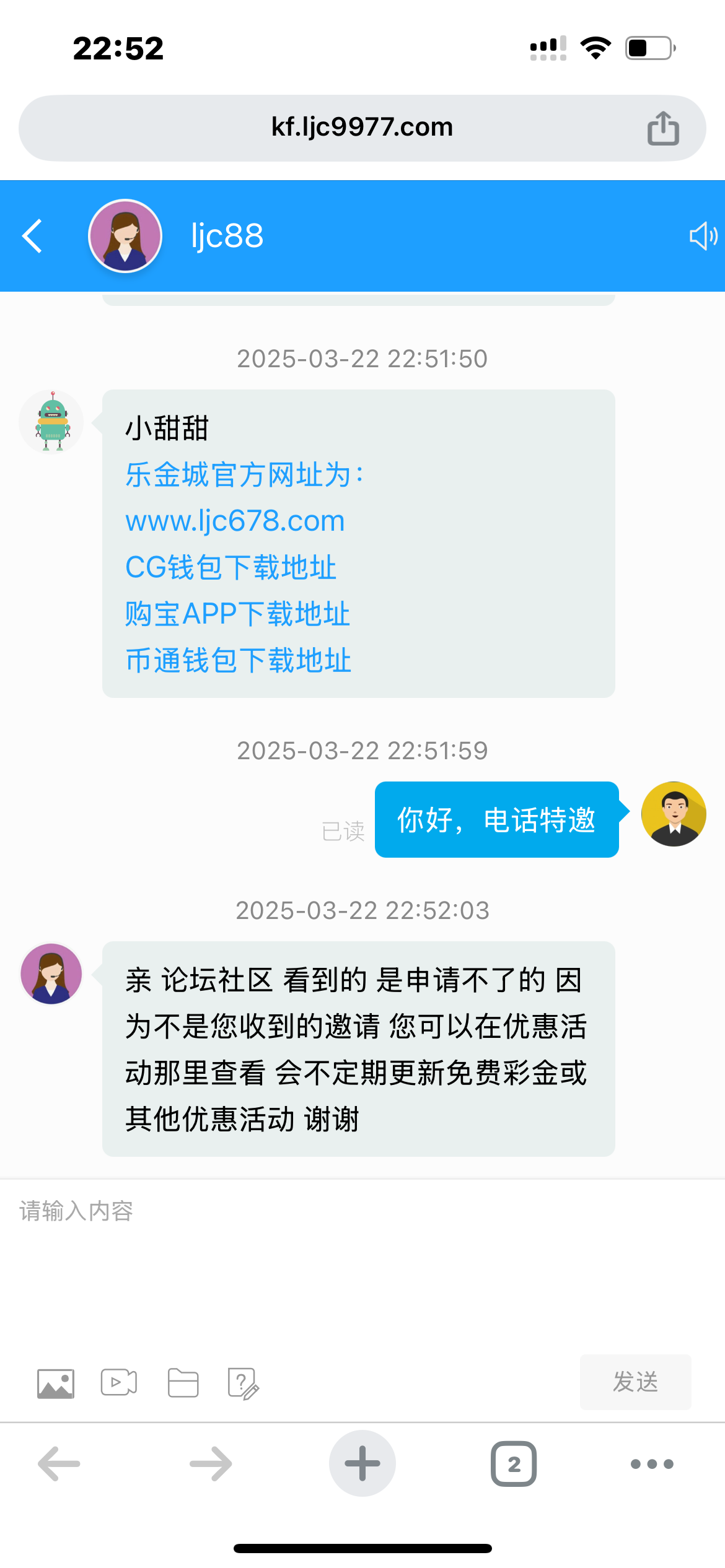Image resolution: width=725 pixels, height=1568 pixels.
Task: Go back from the ljc88 chat
Action: 32,236
